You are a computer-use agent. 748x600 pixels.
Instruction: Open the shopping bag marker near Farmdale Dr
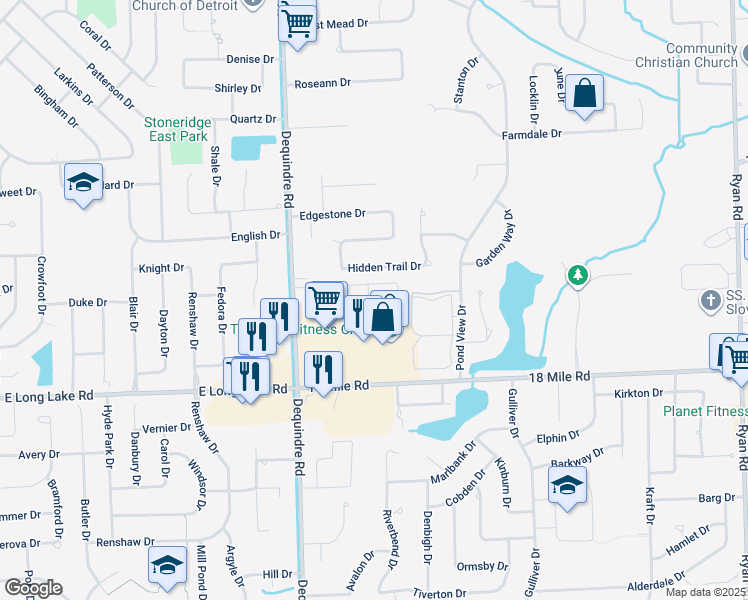(x=585, y=94)
